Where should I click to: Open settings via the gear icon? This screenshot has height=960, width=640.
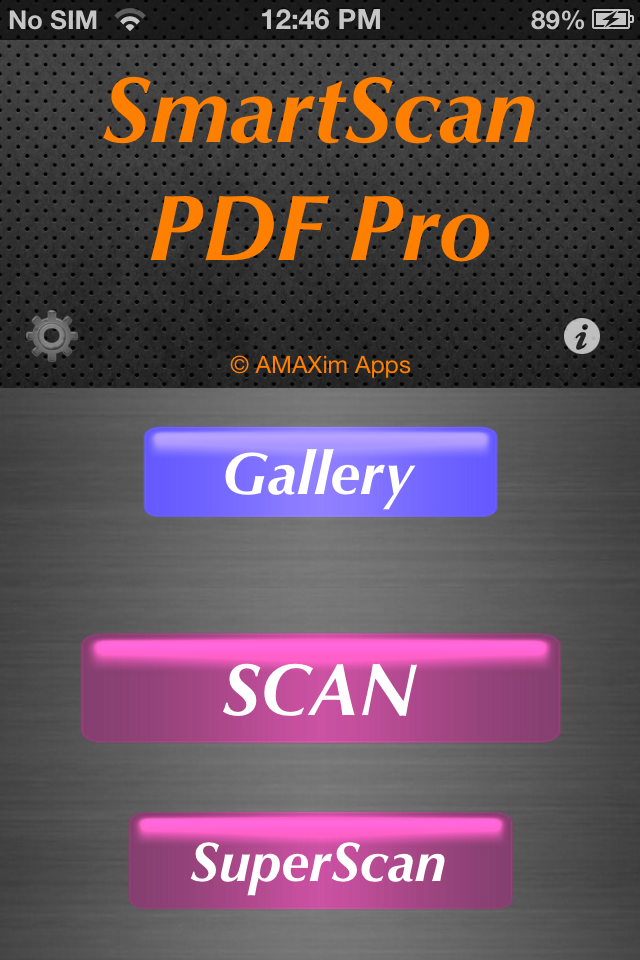52,336
